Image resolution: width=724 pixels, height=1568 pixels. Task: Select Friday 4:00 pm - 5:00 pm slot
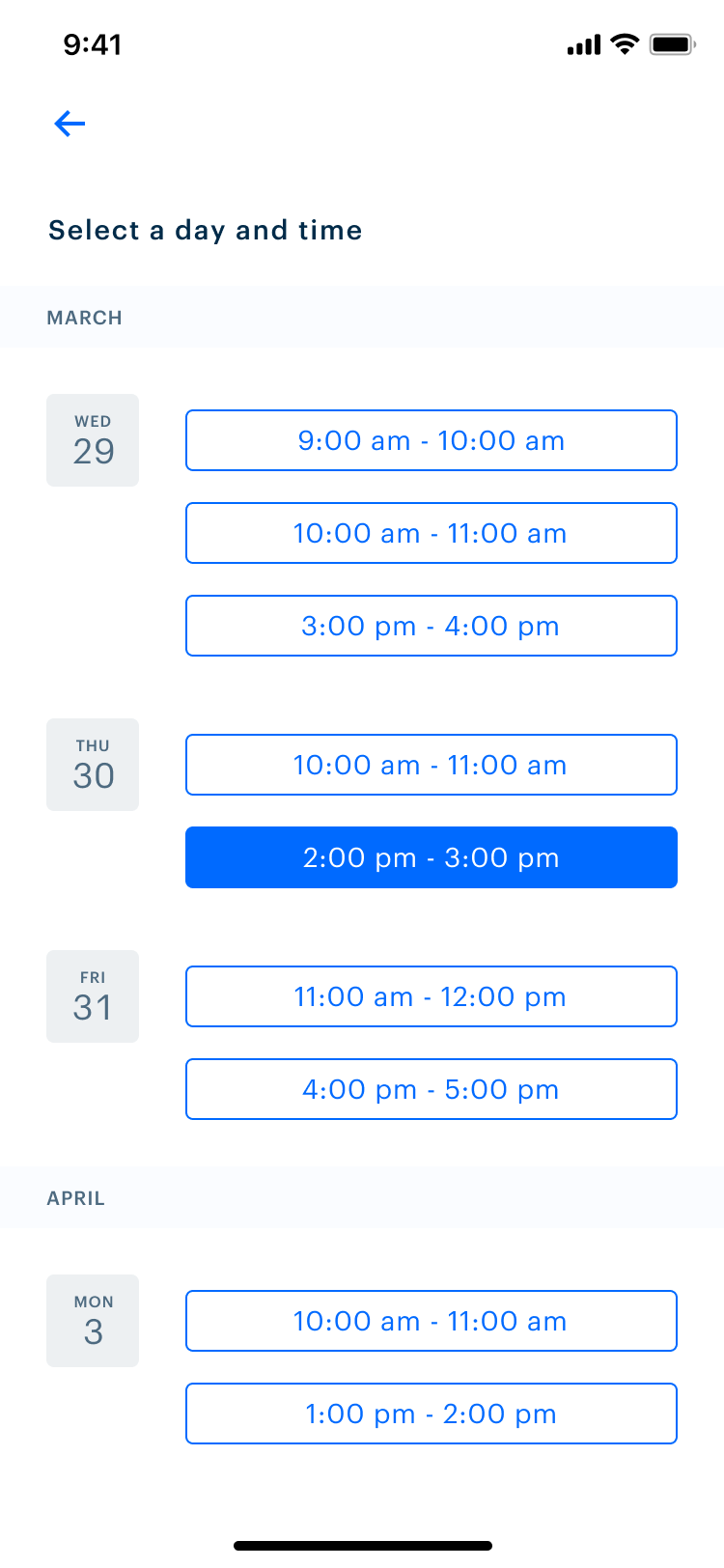432,1089
